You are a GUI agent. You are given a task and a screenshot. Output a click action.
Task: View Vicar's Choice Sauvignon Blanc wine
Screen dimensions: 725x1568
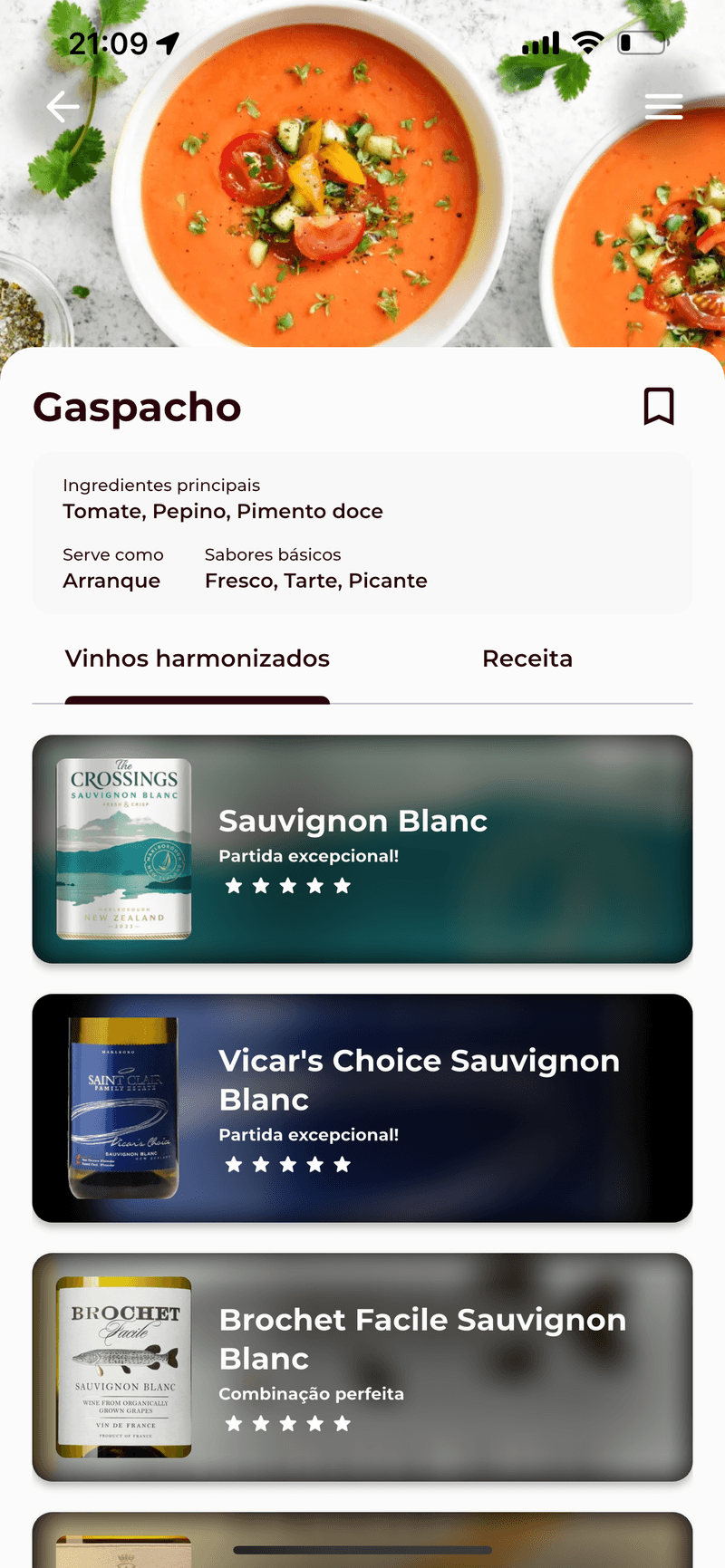click(362, 1108)
